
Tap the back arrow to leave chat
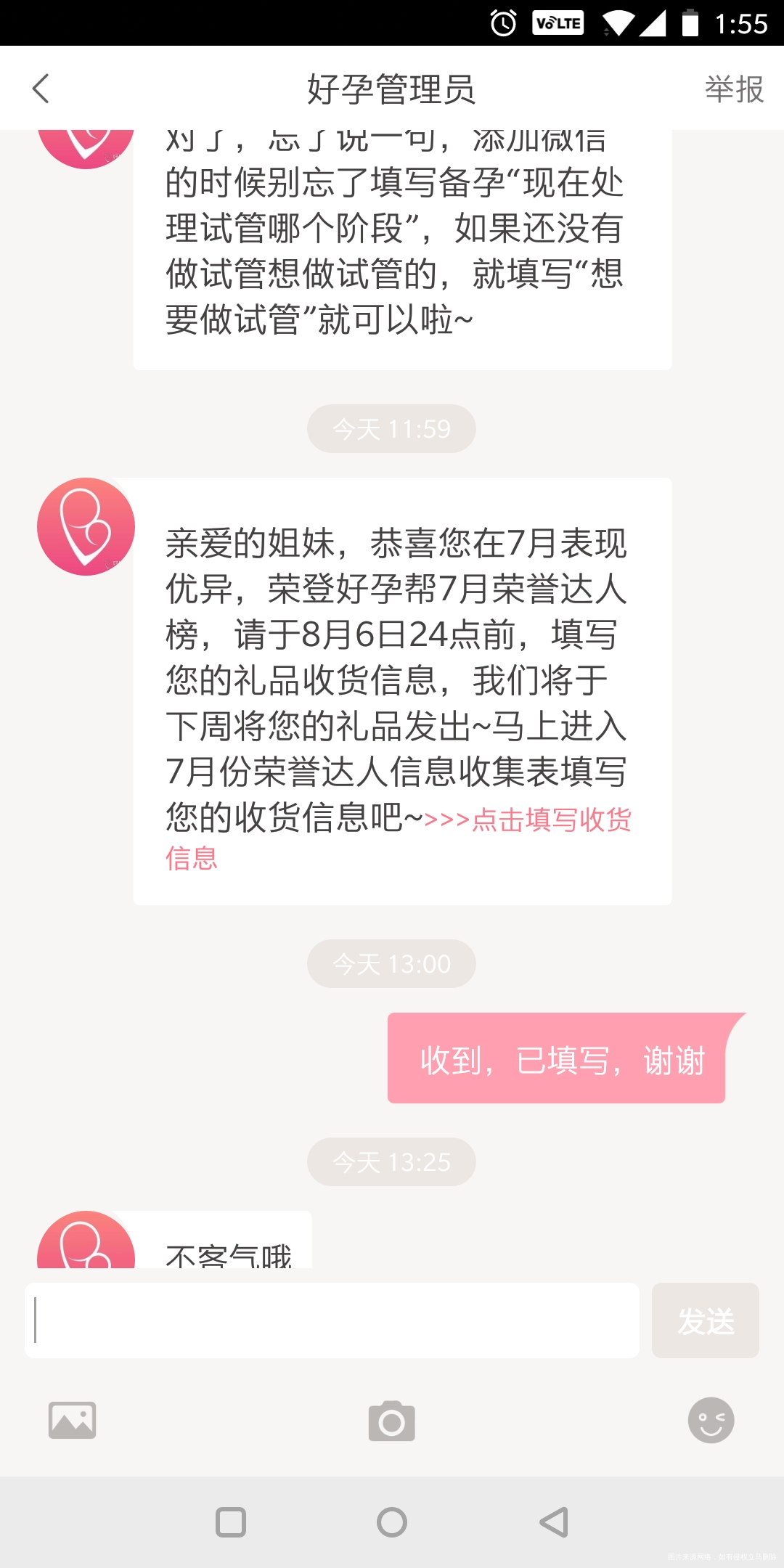click(41, 87)
